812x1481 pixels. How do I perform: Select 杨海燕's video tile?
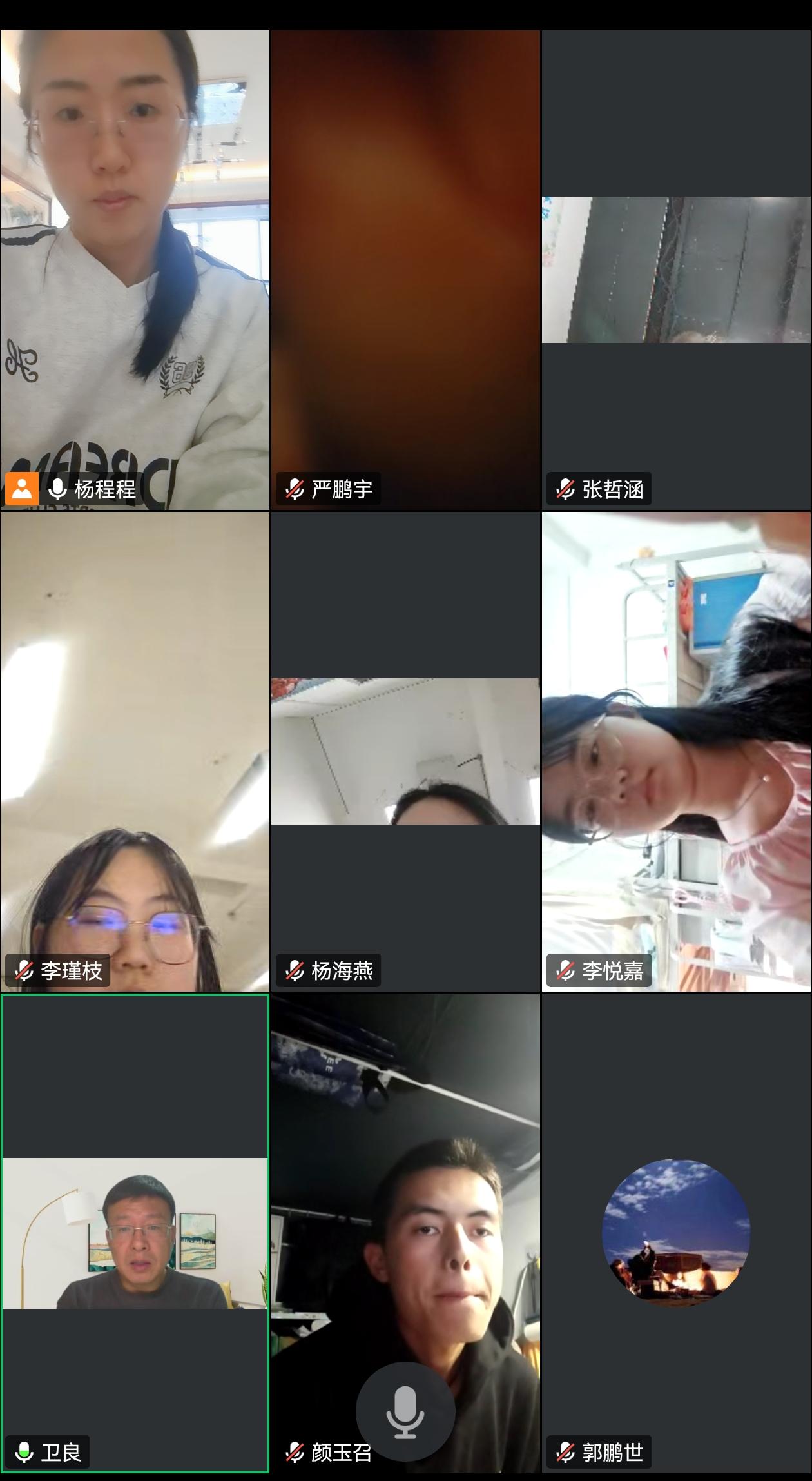click(x=405, y=751)
